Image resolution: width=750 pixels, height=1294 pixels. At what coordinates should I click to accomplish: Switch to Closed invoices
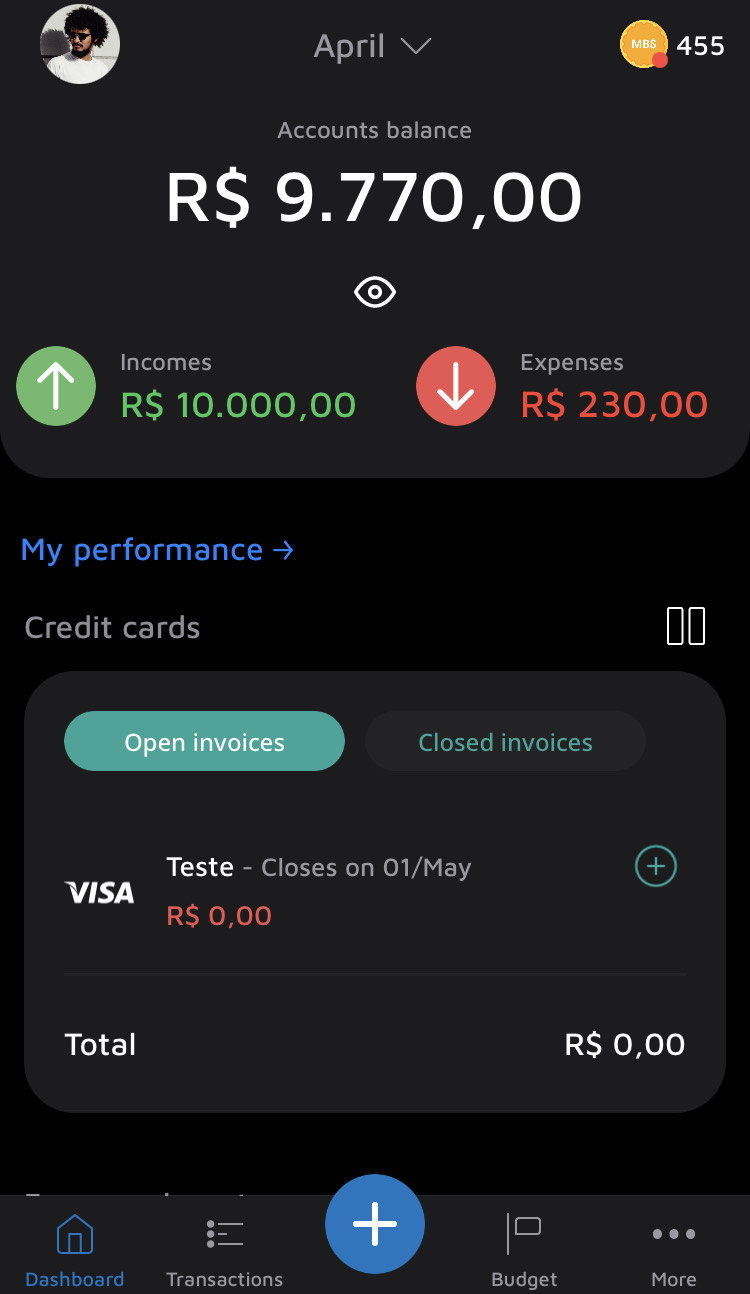pos(505,742)
